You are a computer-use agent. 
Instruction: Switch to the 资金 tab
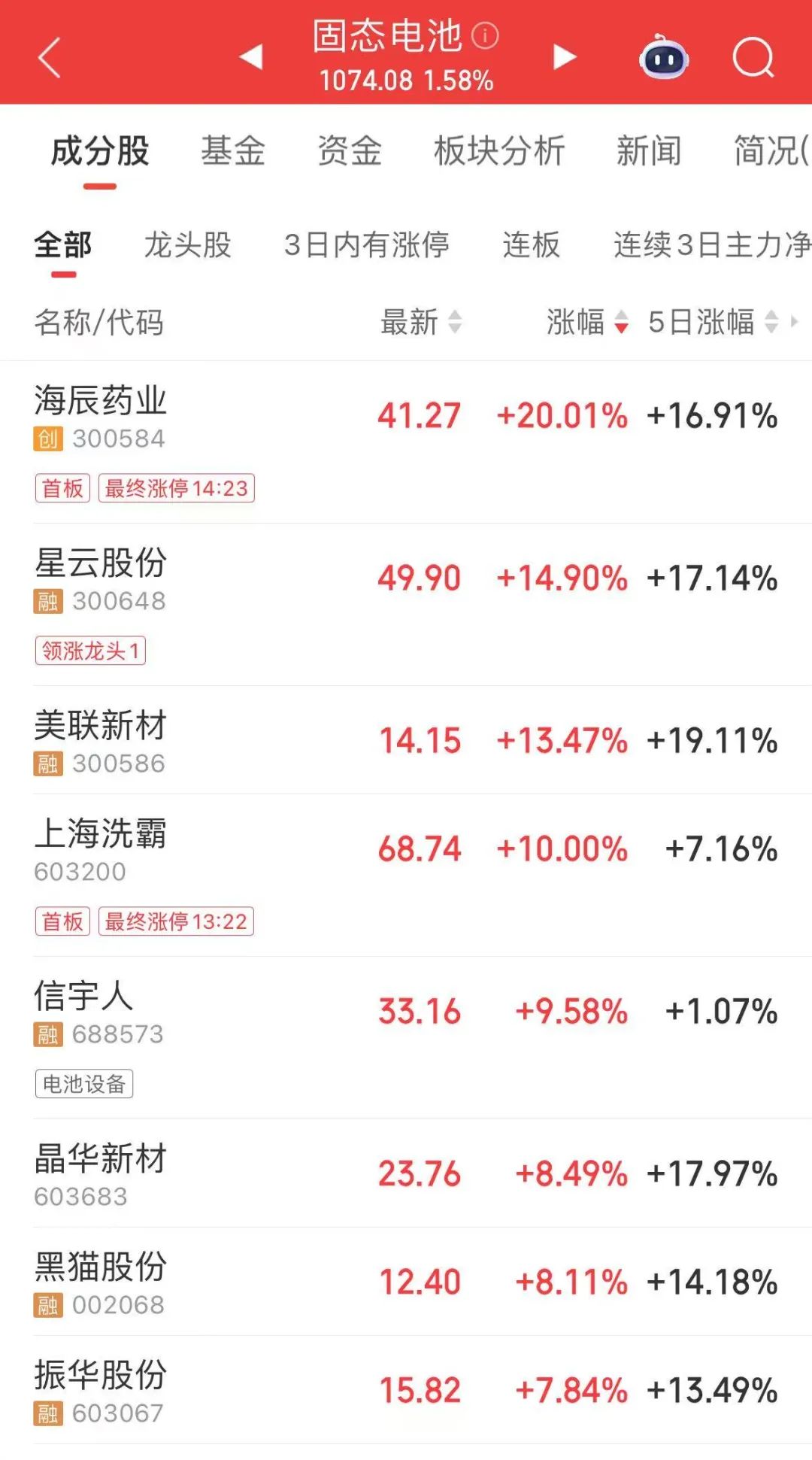pyautogui.click(x=350, y=150)
